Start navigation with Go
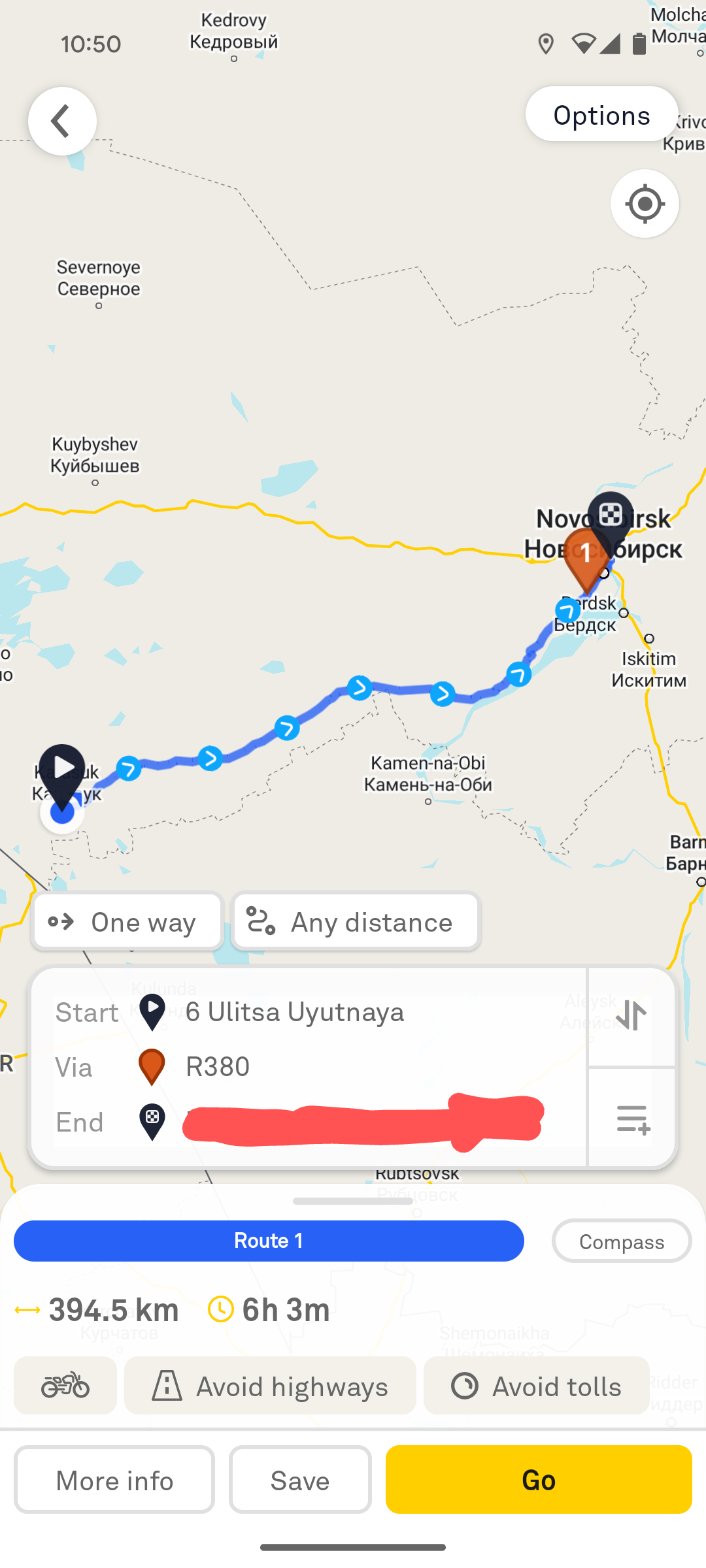706x1568 pixels. coord(539,1480)
